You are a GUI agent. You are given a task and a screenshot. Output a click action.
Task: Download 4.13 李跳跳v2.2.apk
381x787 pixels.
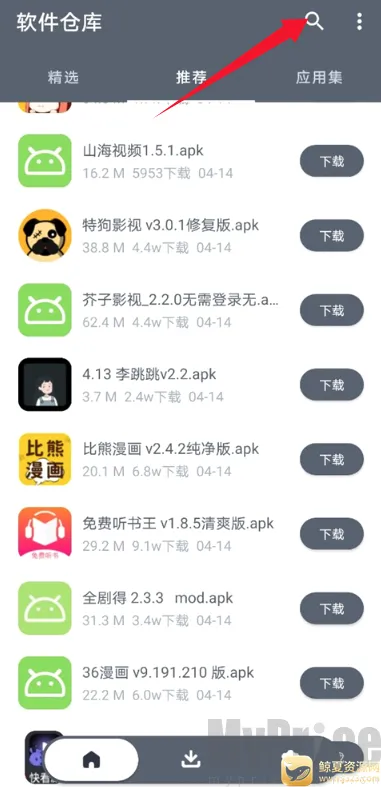tap(332, 384)
